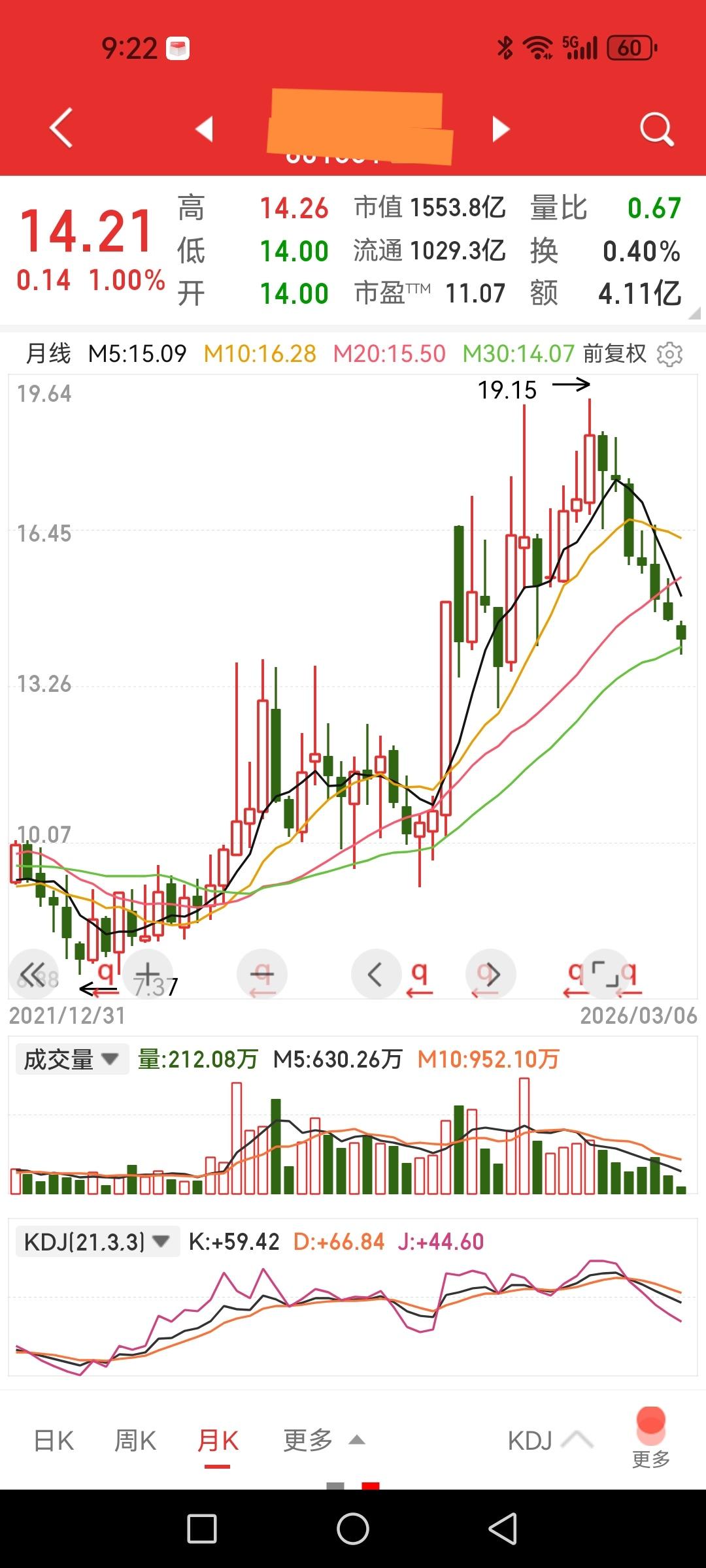The image size is (706, 1568).
Task: Open the 成交量 indicator dropdown
Action: [72, 1057]
